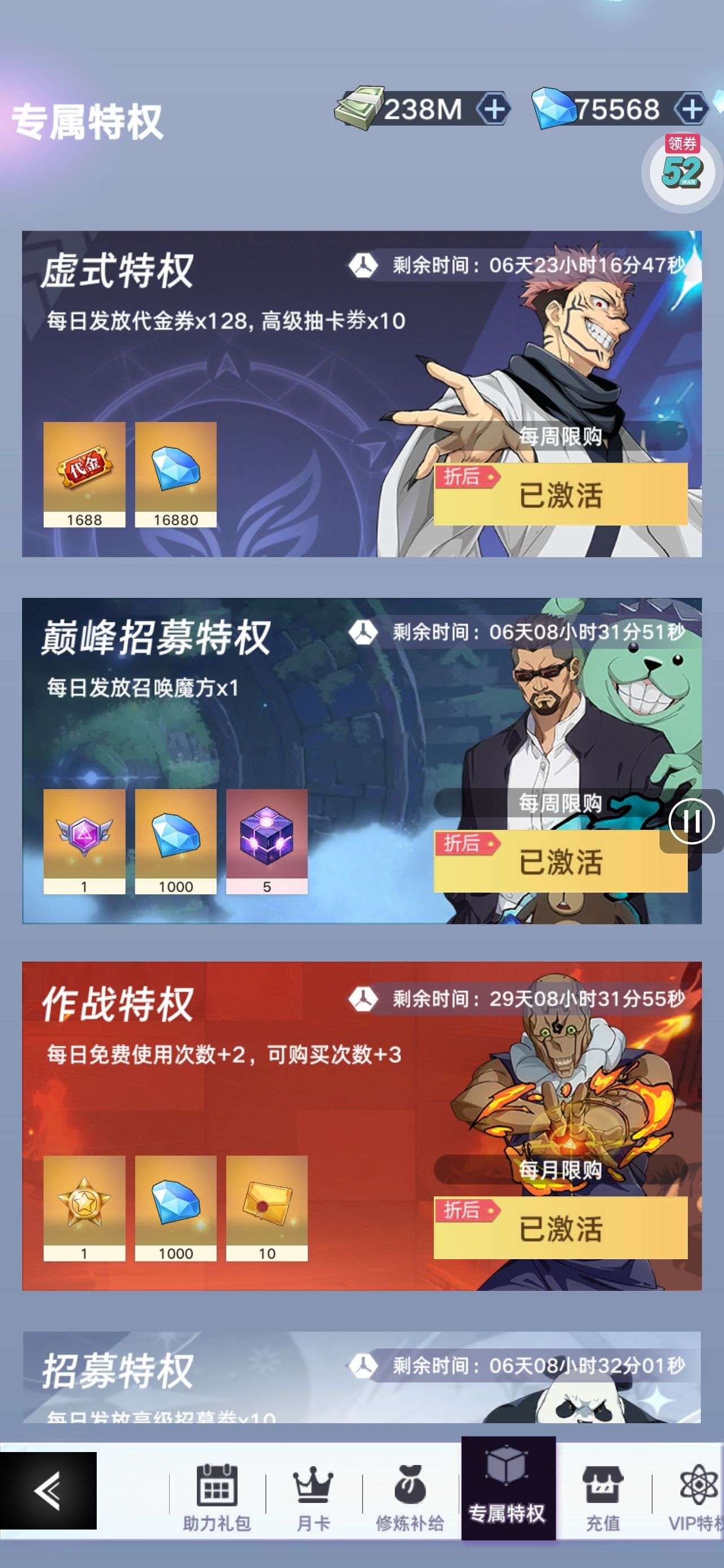Tap 已激活 button on 作战特权 card
This screenshot has height=1568, width=724.
560,1227
